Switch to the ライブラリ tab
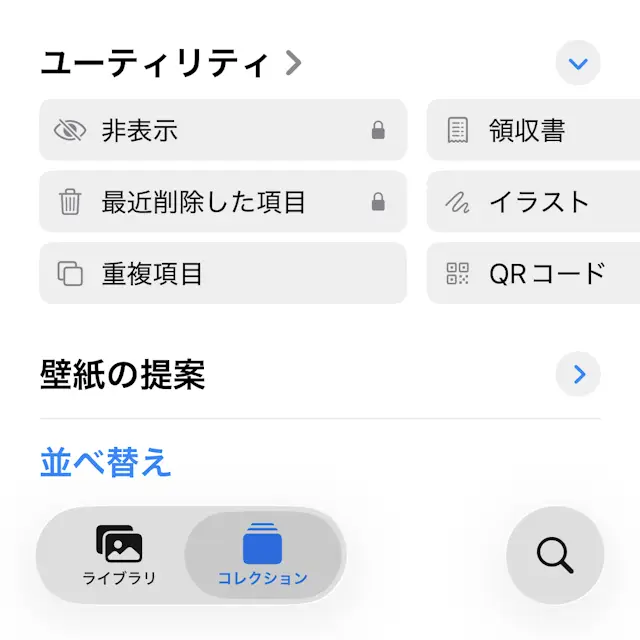 119,556
